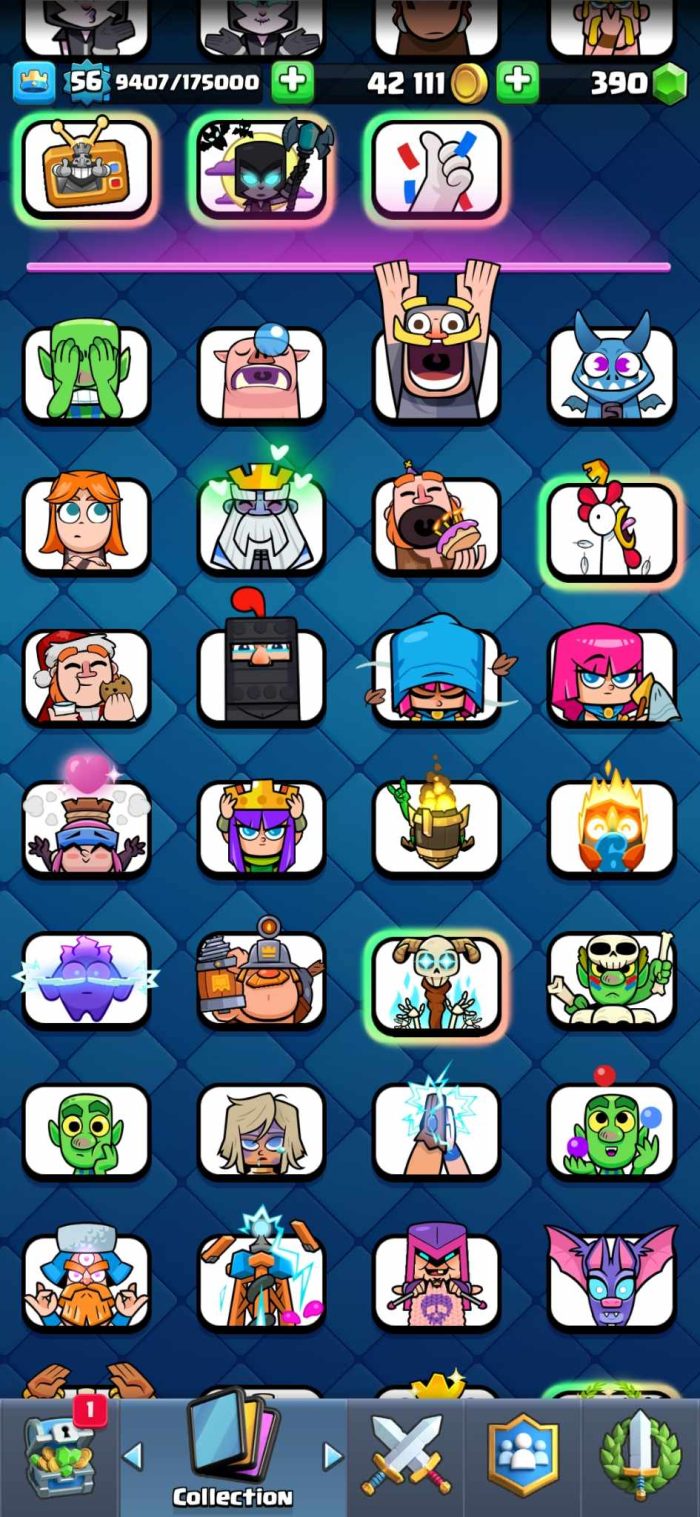Select the Santa eating cookie emote
The height and width of the screenshot is (1517, 700).
tap(86, 677)
